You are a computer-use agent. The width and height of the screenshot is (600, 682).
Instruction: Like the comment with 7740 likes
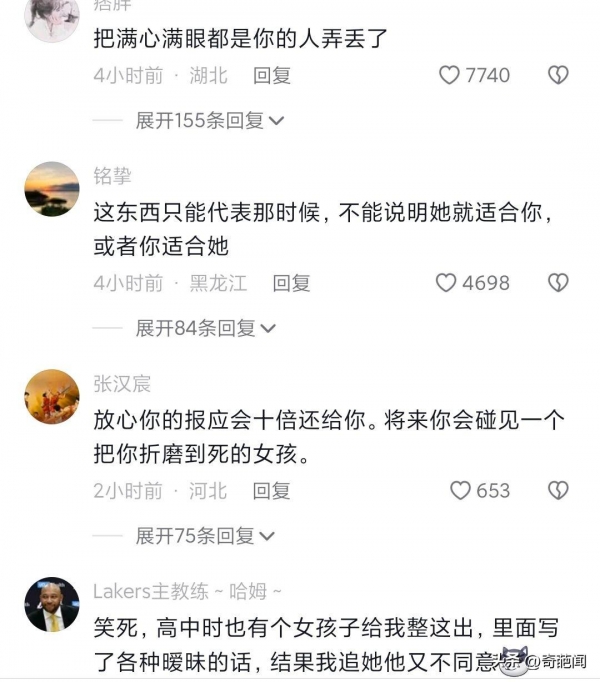click(x=450, y=75)
